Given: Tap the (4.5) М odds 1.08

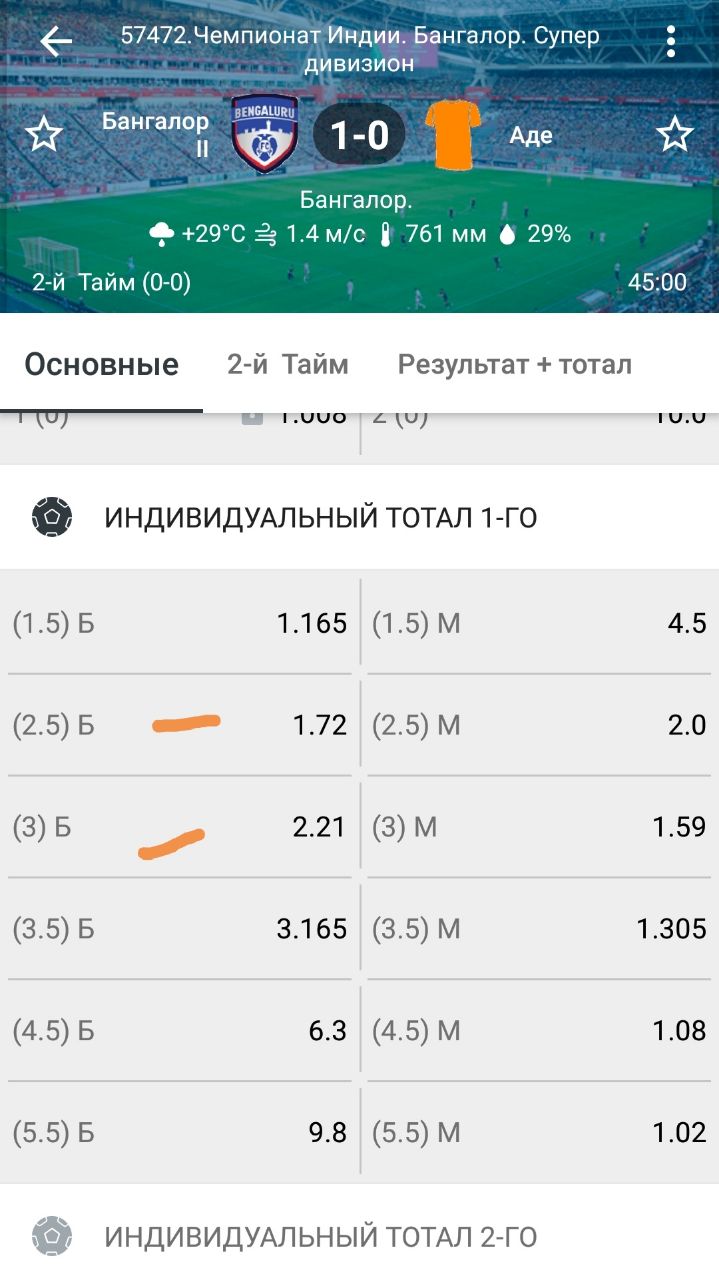Looking at the screenshot, I should coord(540,1031).
